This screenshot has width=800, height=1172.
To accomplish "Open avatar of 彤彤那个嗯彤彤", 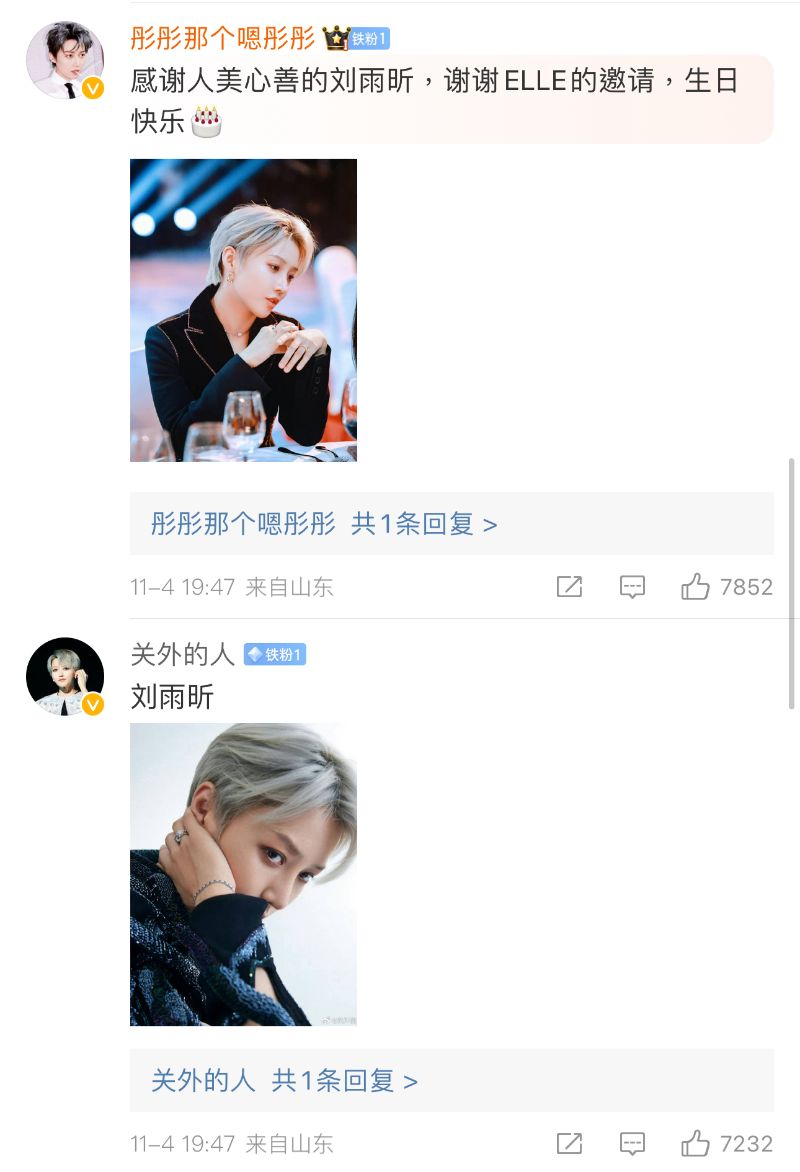I will pyautogui.click(x=65, y=60).
